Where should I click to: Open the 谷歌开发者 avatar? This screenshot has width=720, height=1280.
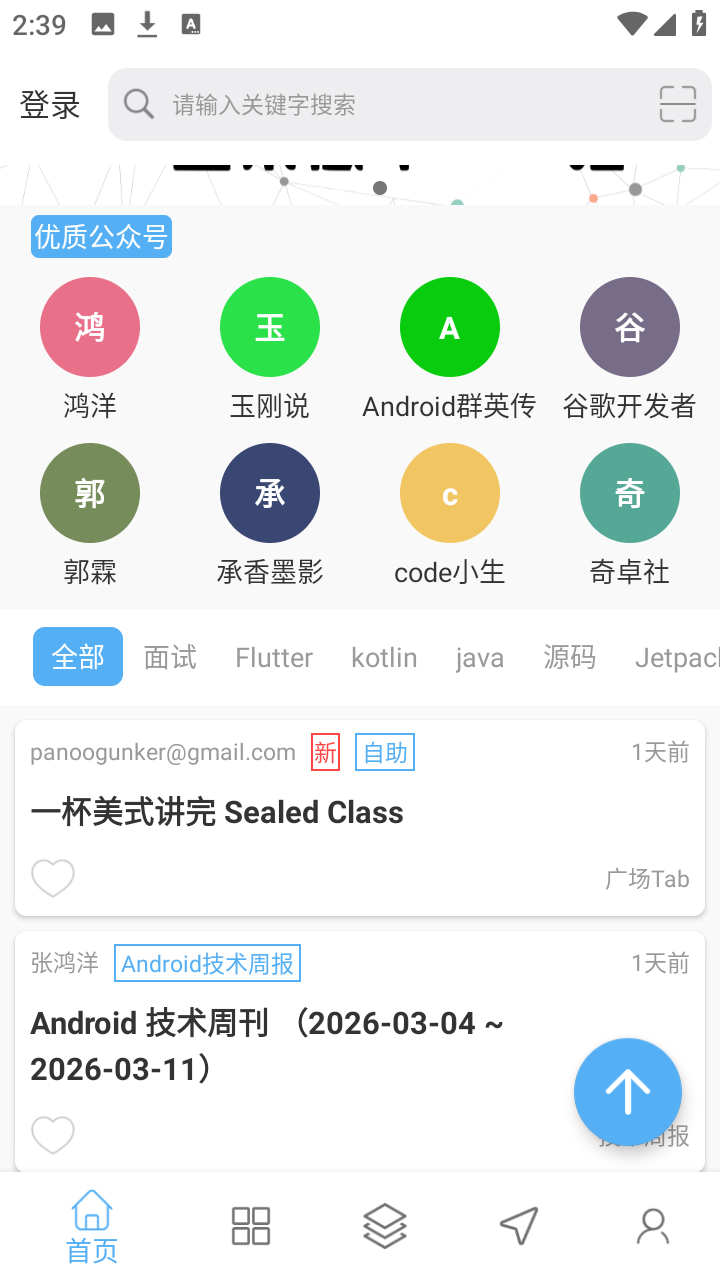pos(630,327)
